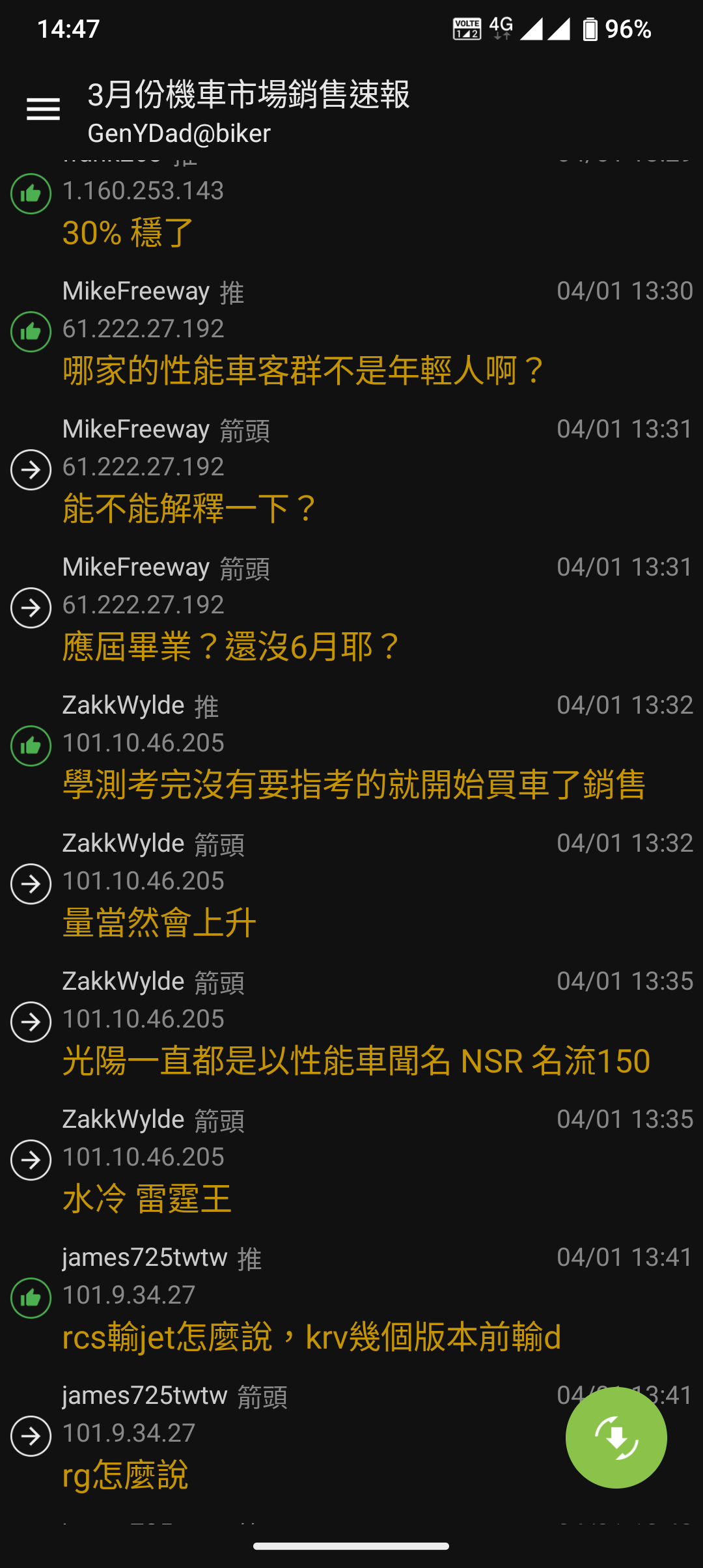Viewport: 703px width, 1568px height.
Task: Select MikeFreeway's comment 能不能解釋一下？
Action: pos(351,470)
